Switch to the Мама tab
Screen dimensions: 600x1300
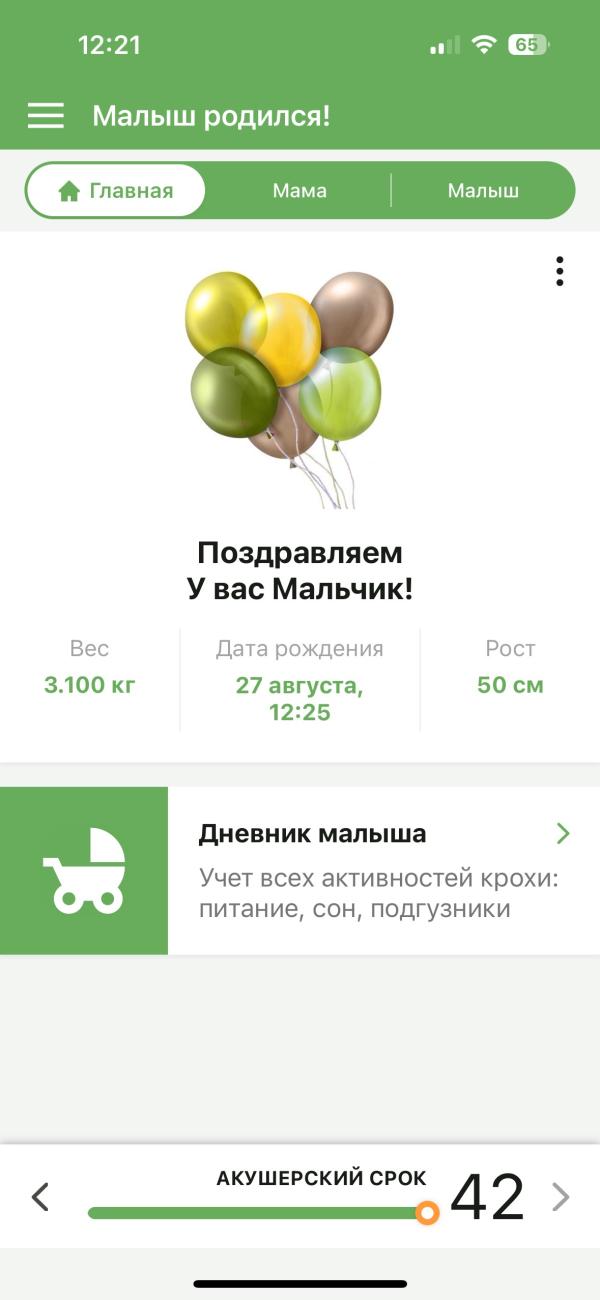coord(299,191)
